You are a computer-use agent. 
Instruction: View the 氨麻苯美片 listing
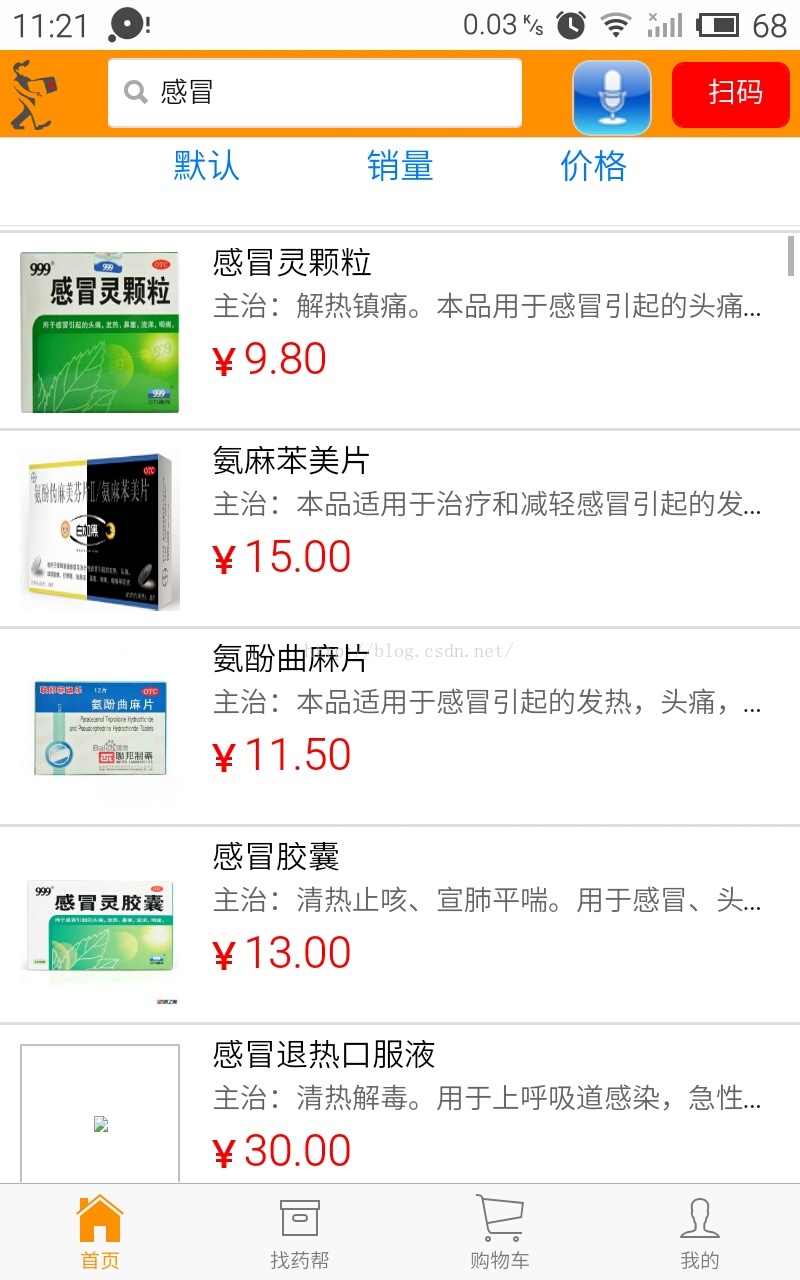tap(400, 529)
